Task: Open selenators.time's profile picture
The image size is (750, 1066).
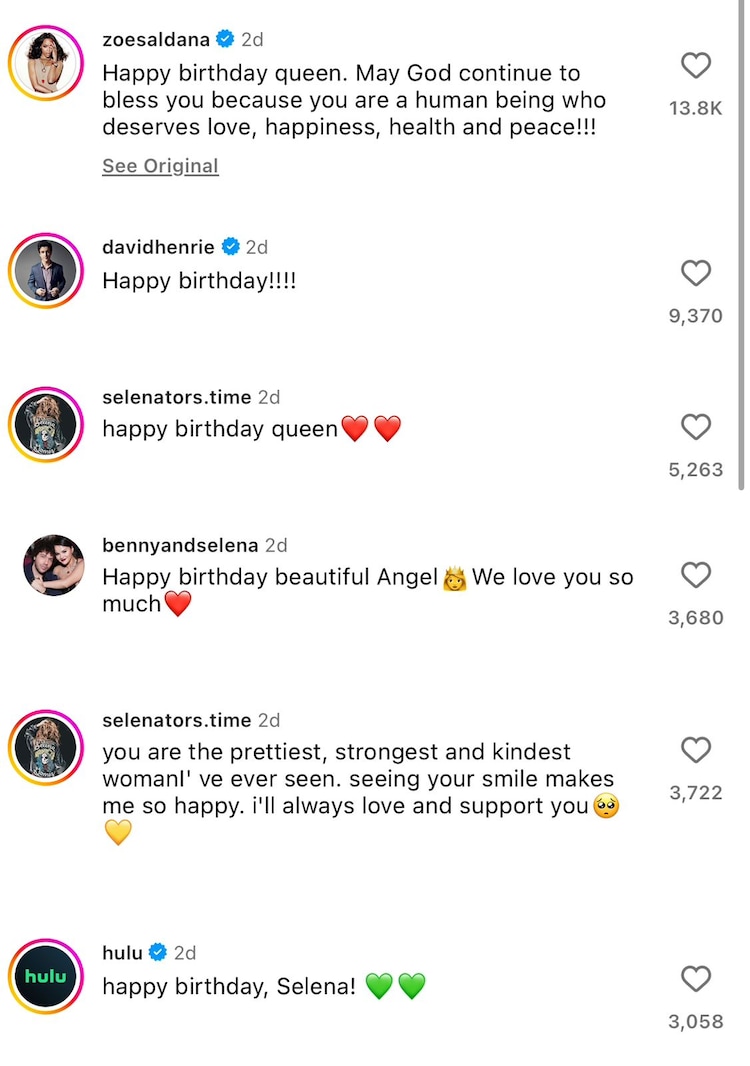Action: 44,424
